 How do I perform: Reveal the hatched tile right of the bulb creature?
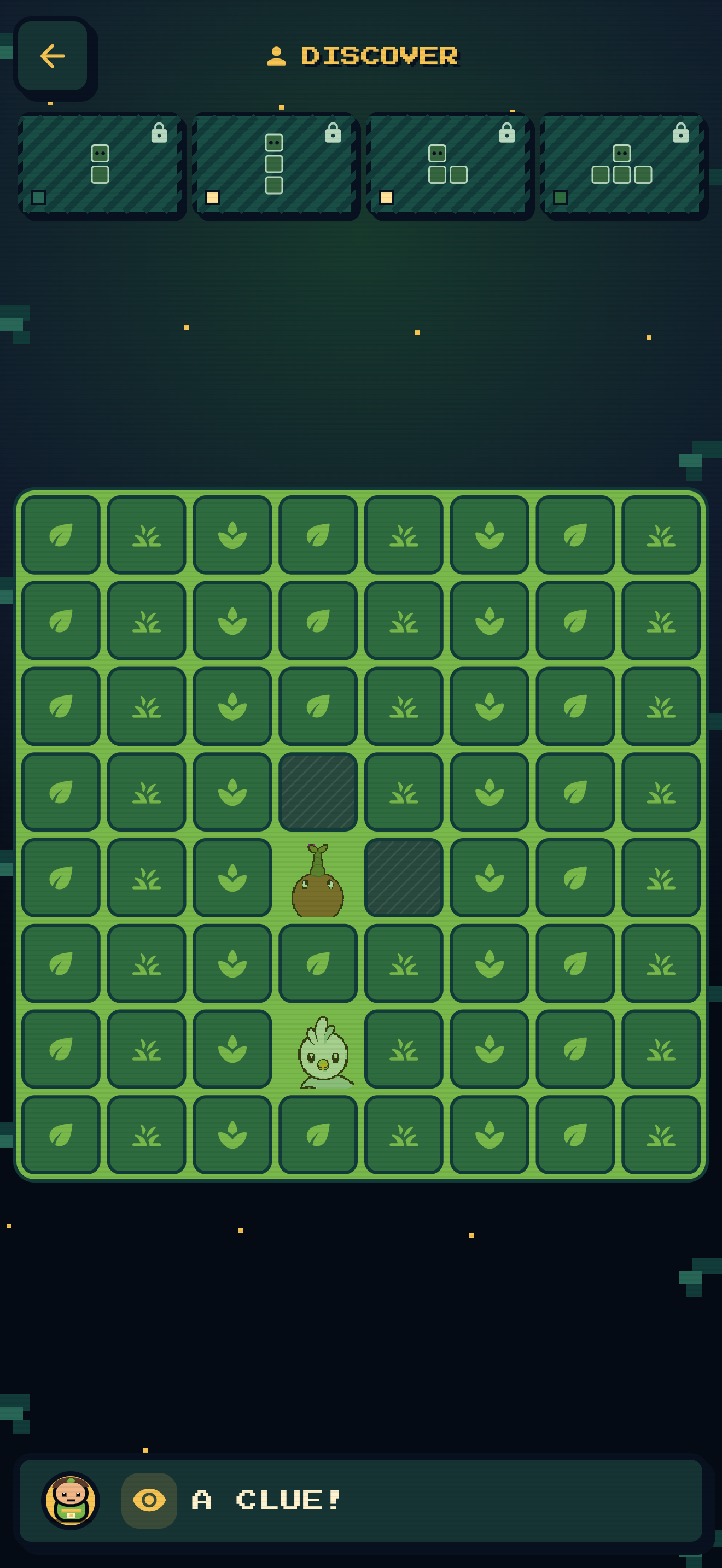[404, 877]
